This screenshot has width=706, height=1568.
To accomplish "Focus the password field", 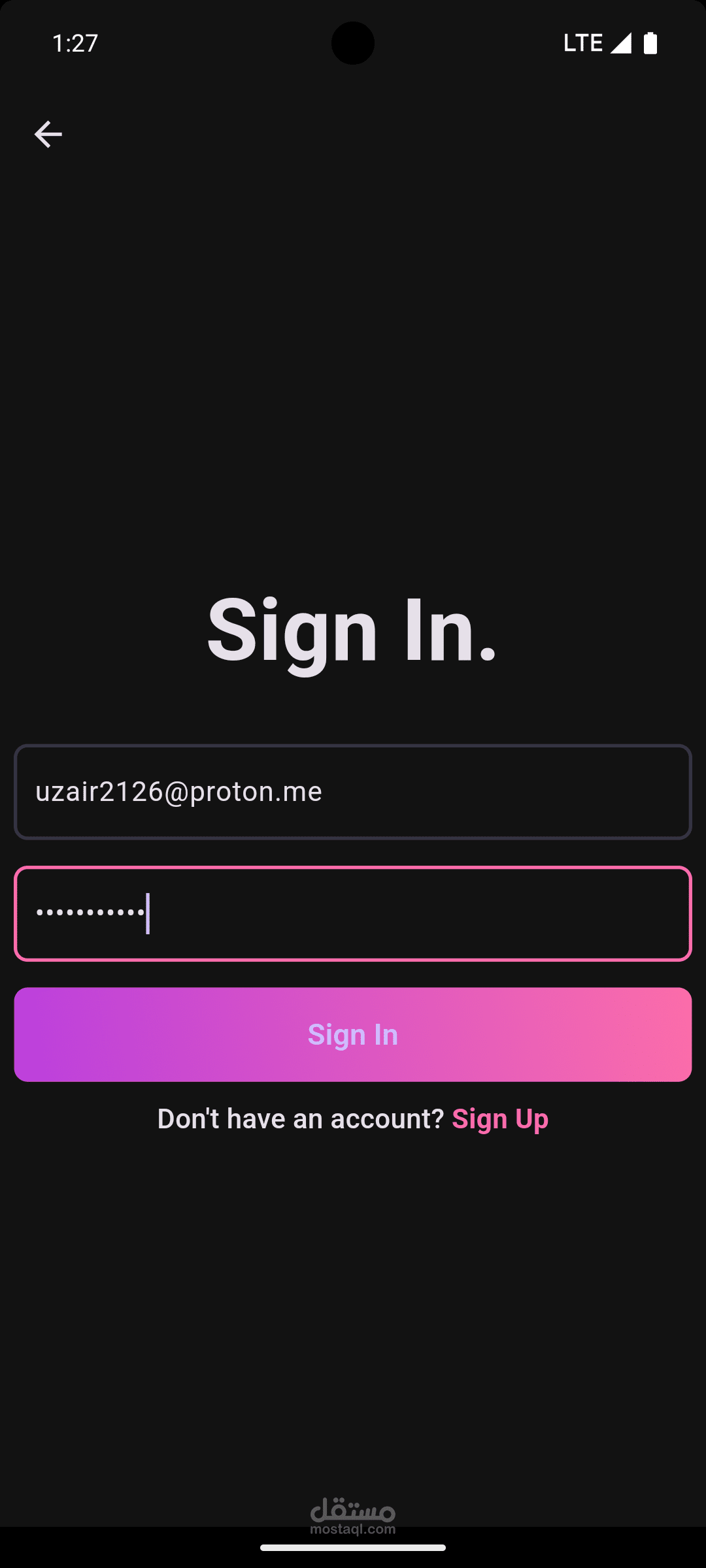I will point(353,913).
